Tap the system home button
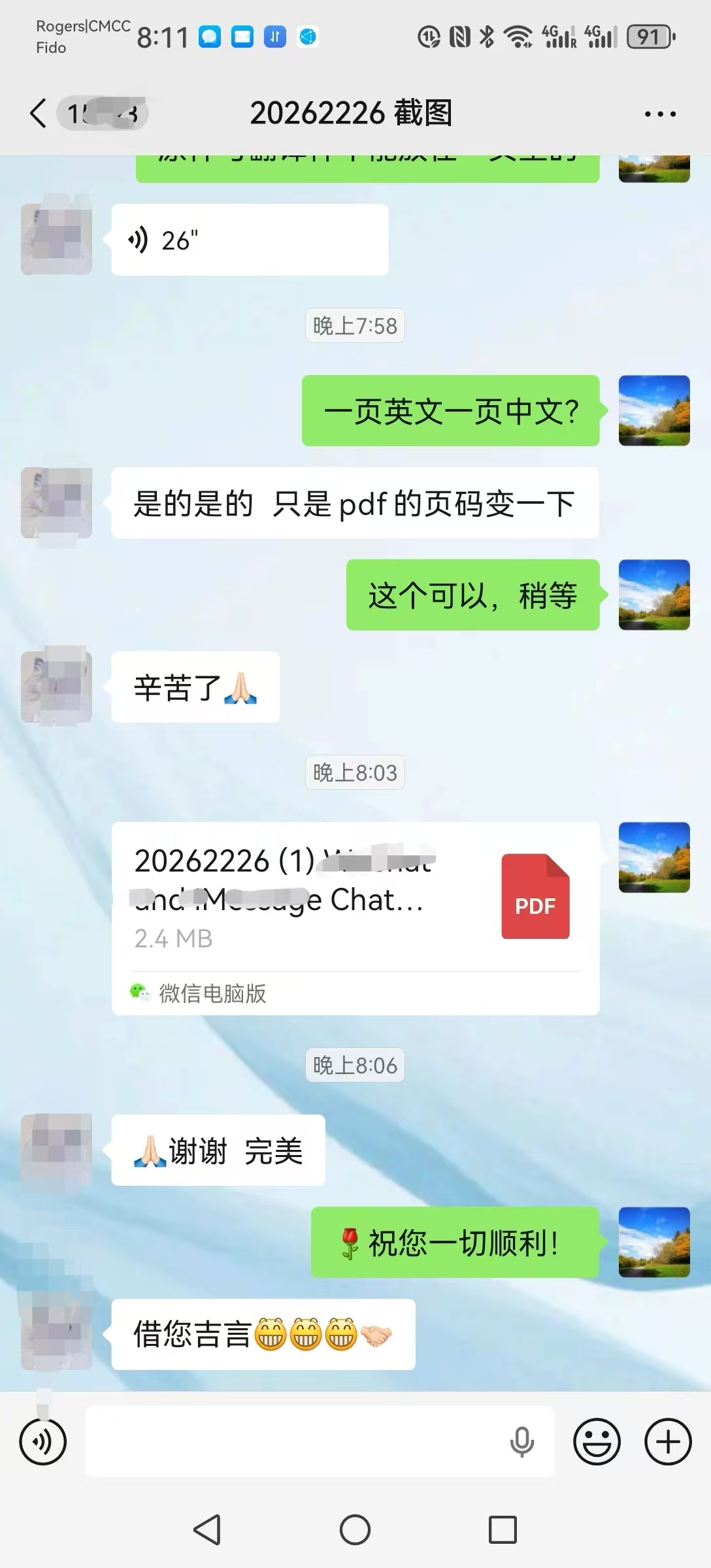The image size is (711, 1568). point(355,1530)
